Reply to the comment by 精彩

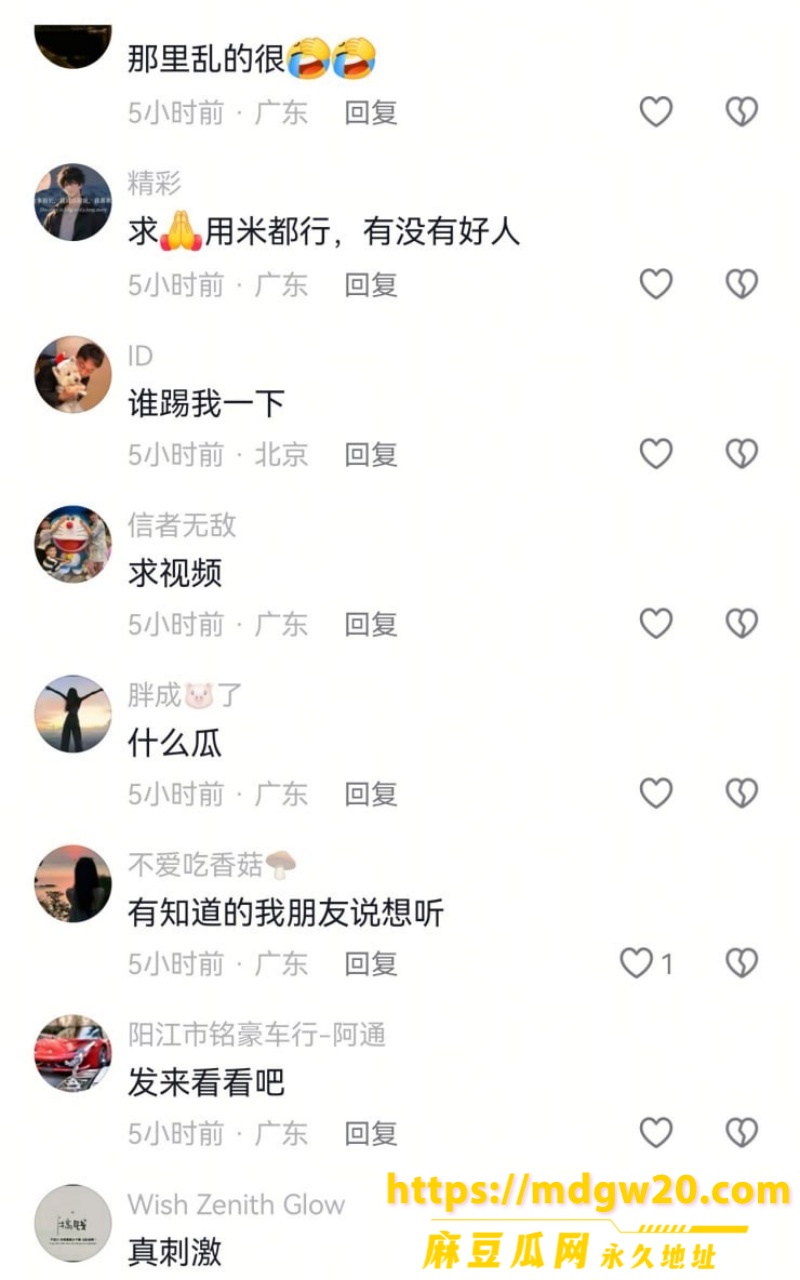click(x=371, y=284)
